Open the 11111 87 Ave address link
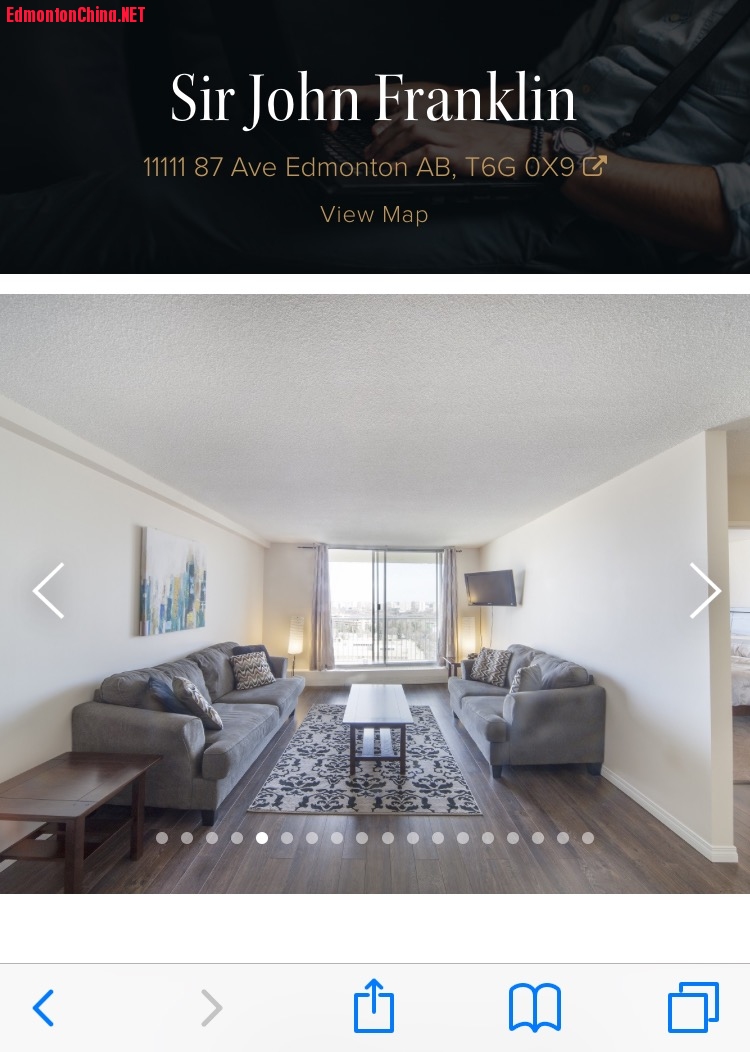Screen dimensions: 750x1052 pos(374,167)
